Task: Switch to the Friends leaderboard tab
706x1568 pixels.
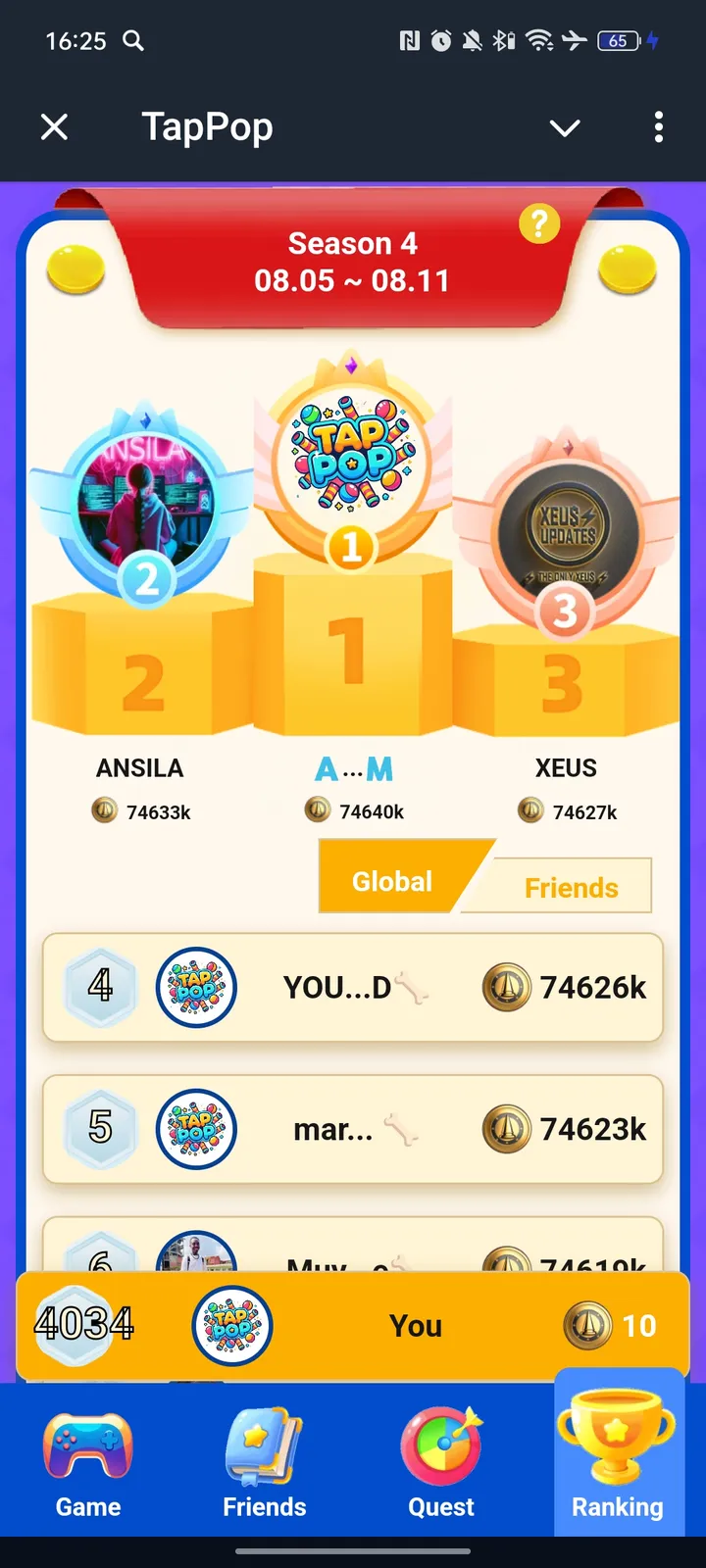Action: 572,887
